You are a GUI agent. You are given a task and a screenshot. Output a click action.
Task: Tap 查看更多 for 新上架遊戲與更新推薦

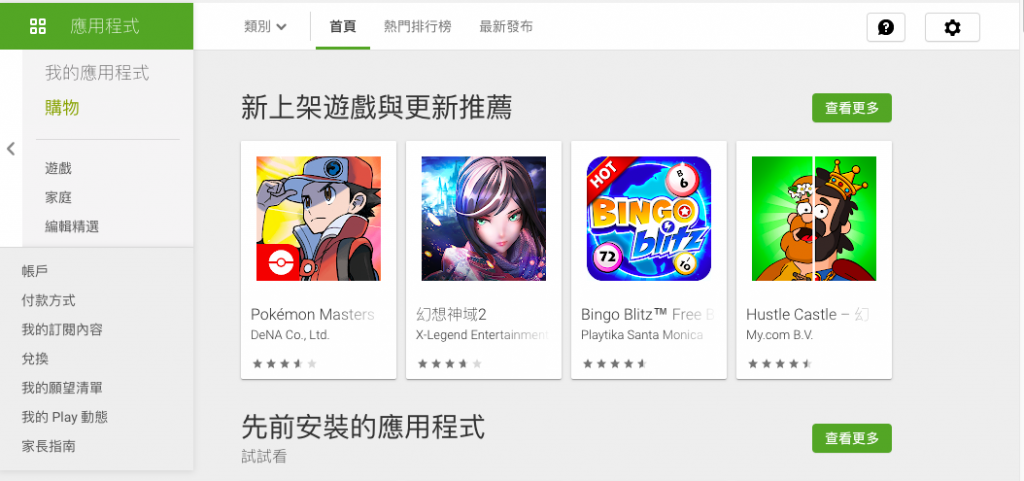(851, 108)
